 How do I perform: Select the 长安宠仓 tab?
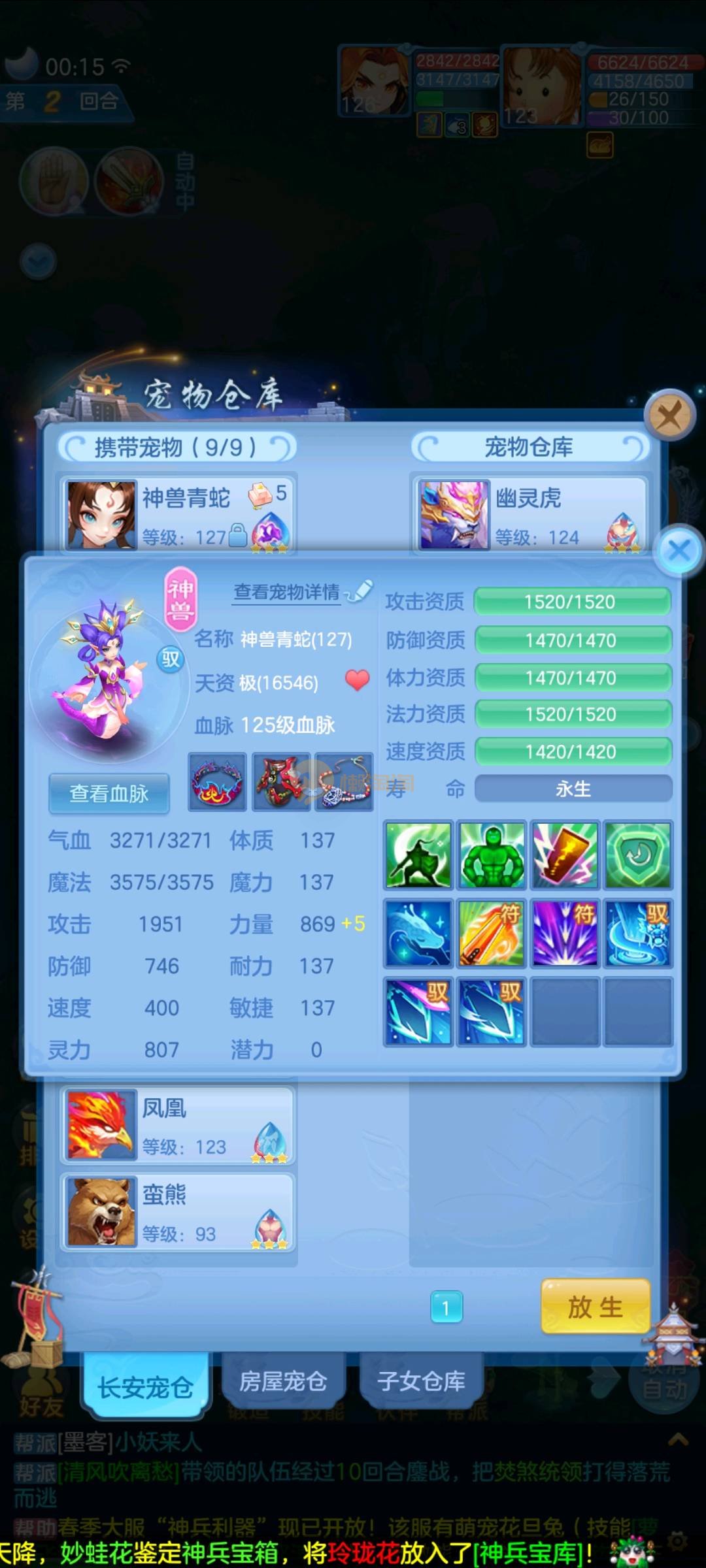(x=145, y=1385)
